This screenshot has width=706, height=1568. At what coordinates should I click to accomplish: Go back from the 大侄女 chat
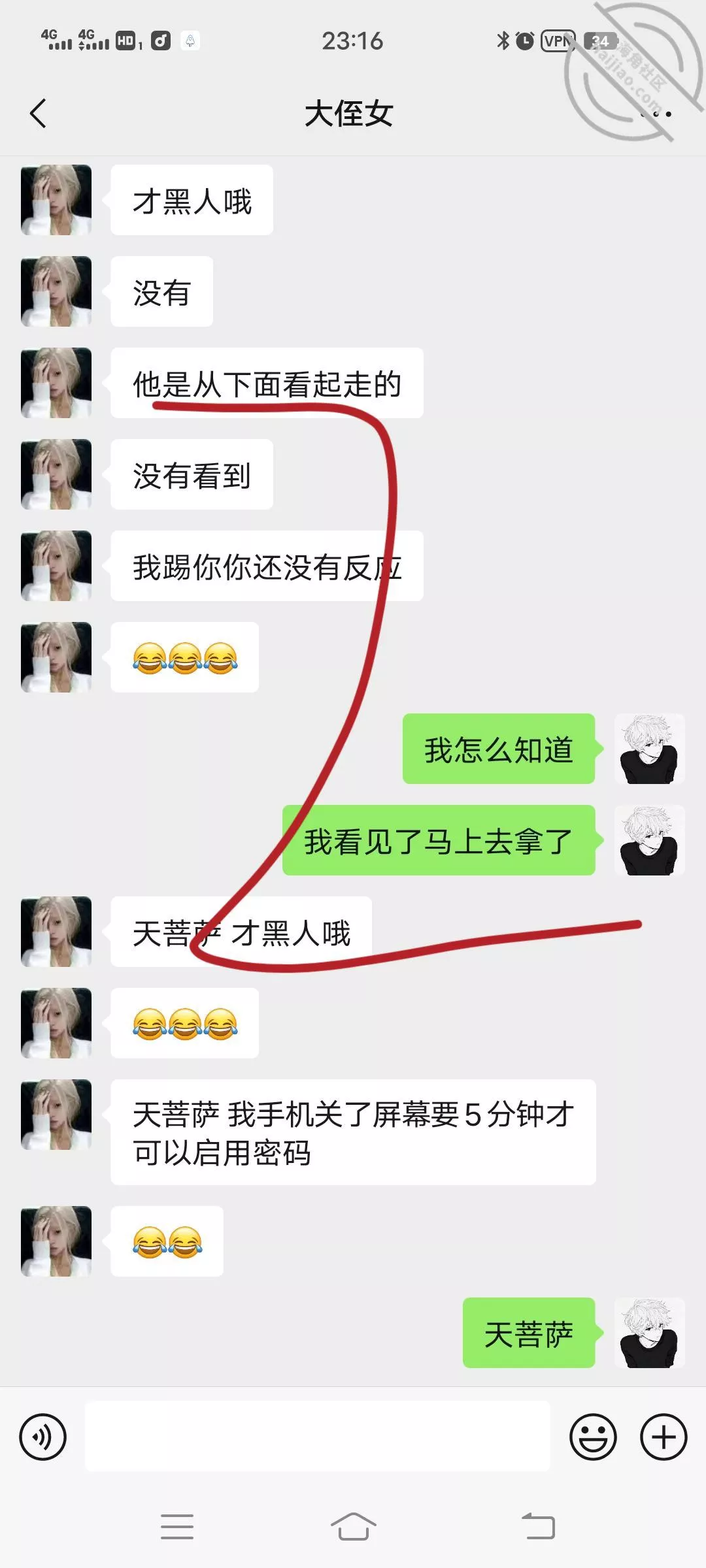pyautogui.click(x=38, y=114)
